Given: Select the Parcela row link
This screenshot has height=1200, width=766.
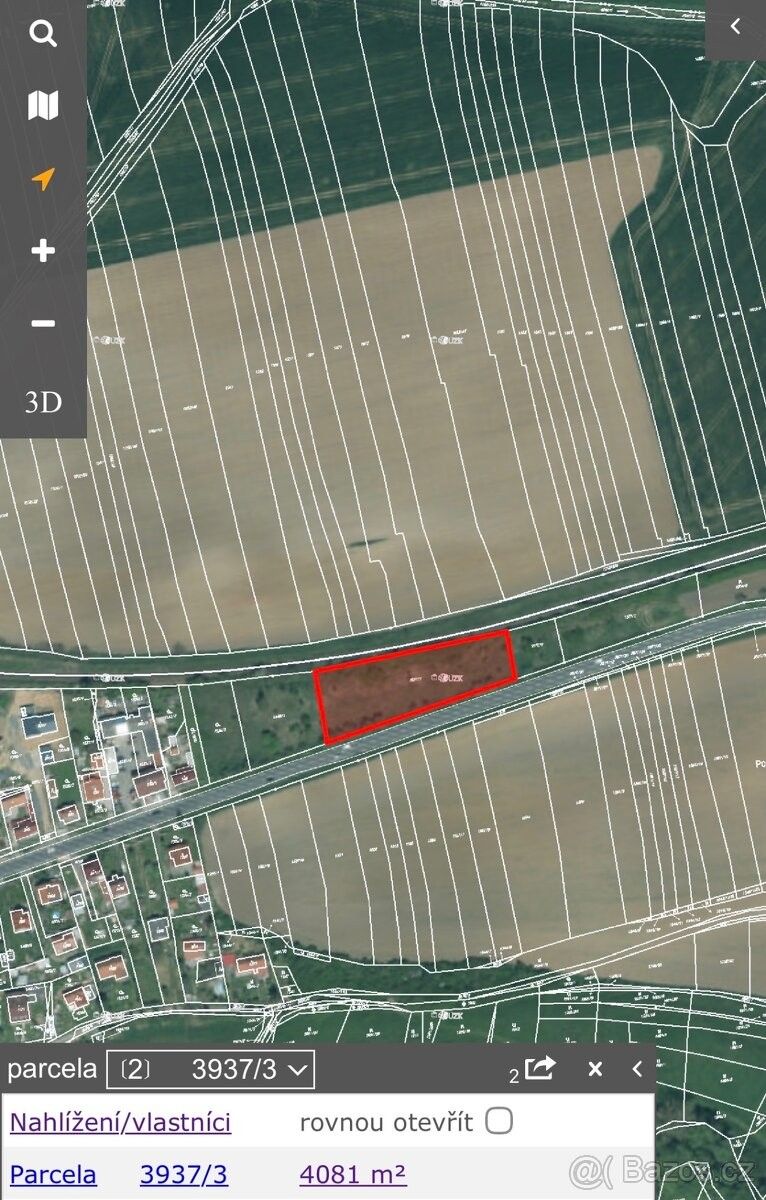Looking at the screenshot, I should coord(53,1174).
